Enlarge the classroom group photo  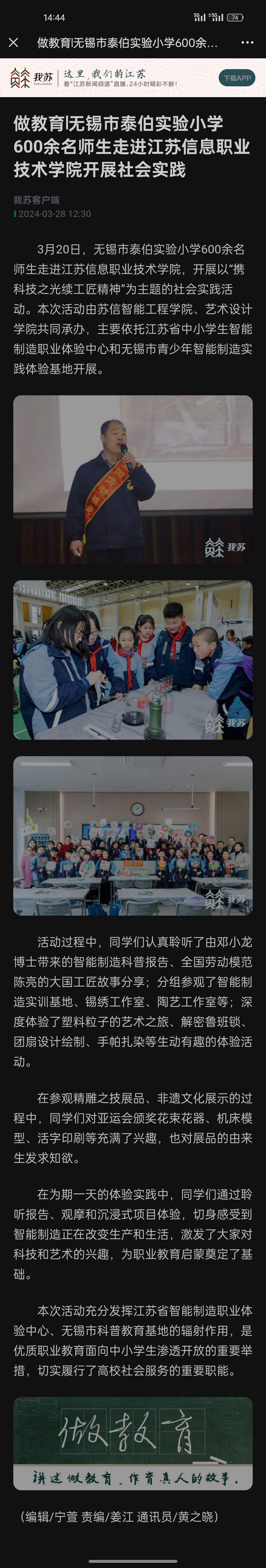(133, 836)
